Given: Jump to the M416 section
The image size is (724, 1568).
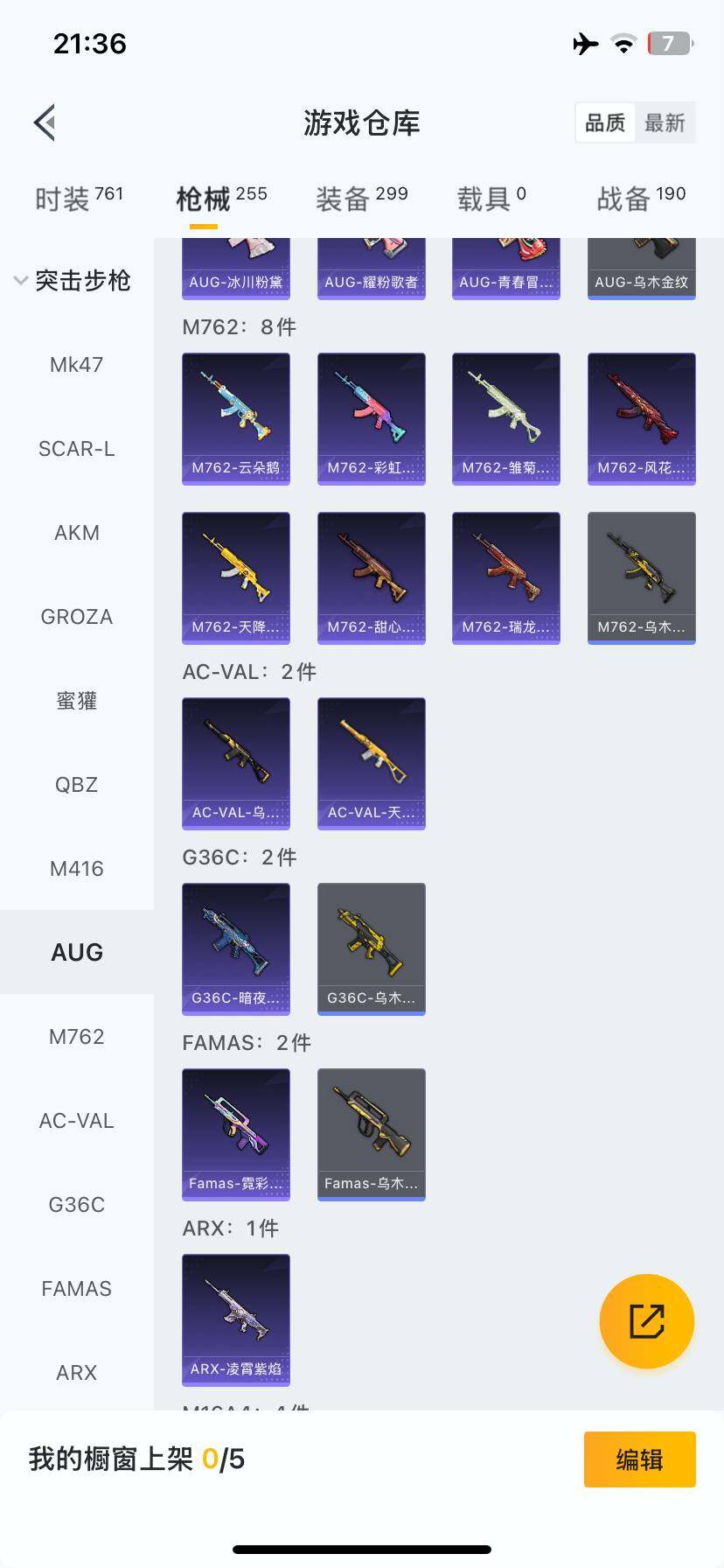Looking at the screenshot, I should pos(77,869).
